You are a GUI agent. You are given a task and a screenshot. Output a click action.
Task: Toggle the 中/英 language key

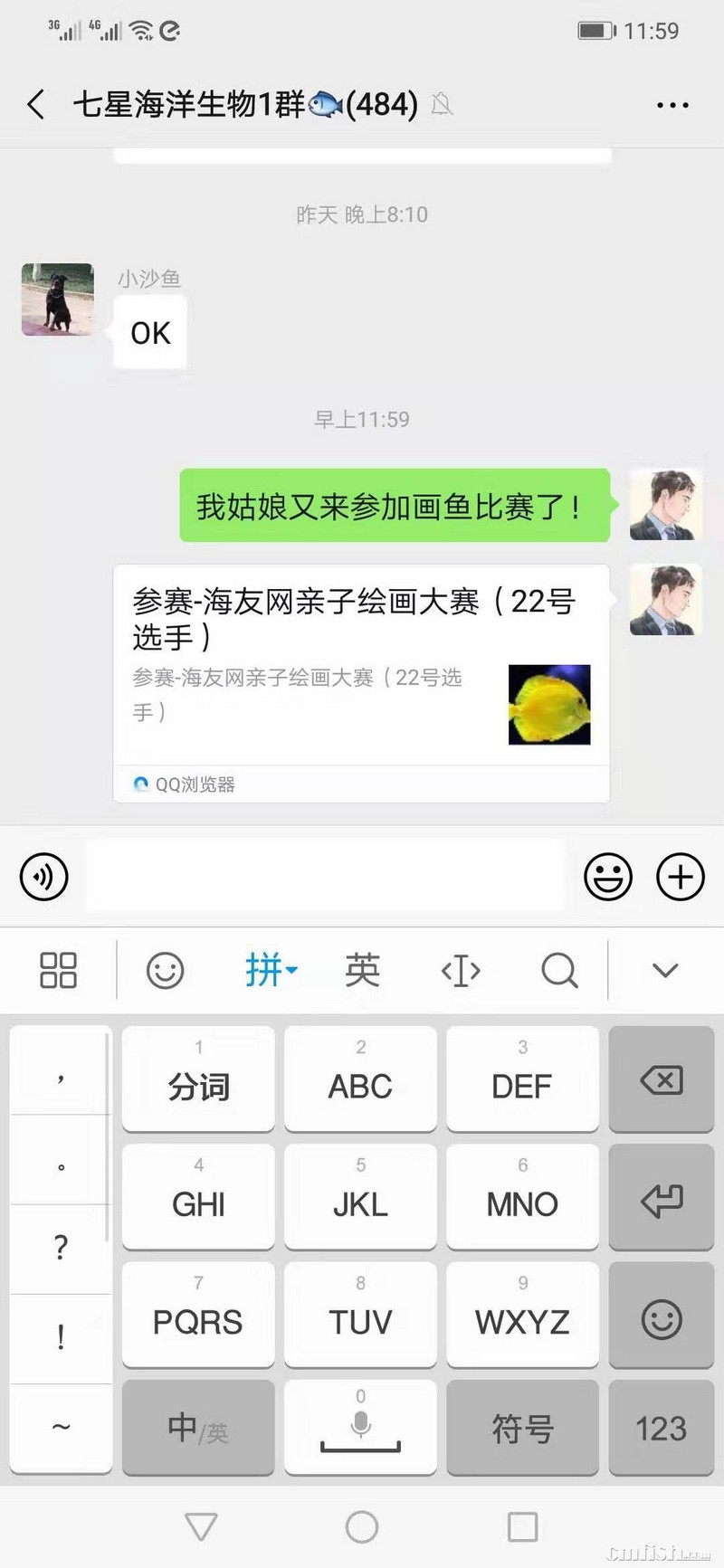click(198, 1428)
